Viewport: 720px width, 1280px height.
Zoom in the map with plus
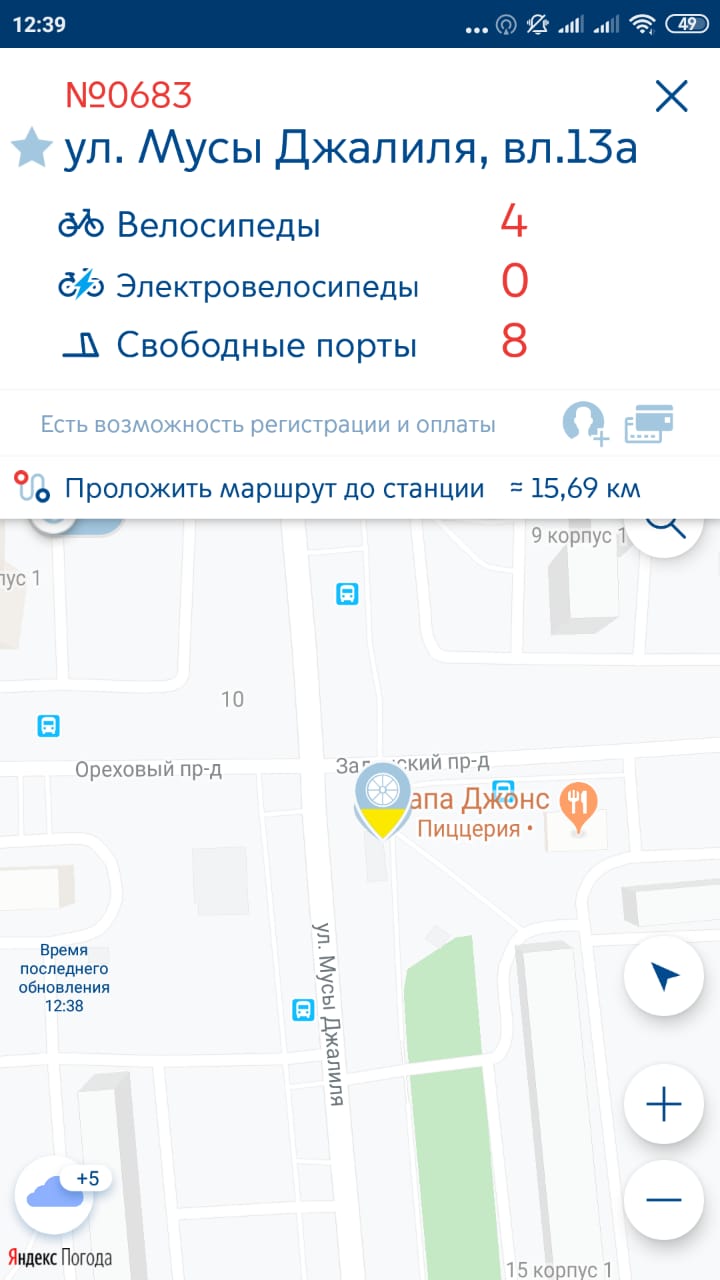pyautogui.click(x=663, y=1104)
